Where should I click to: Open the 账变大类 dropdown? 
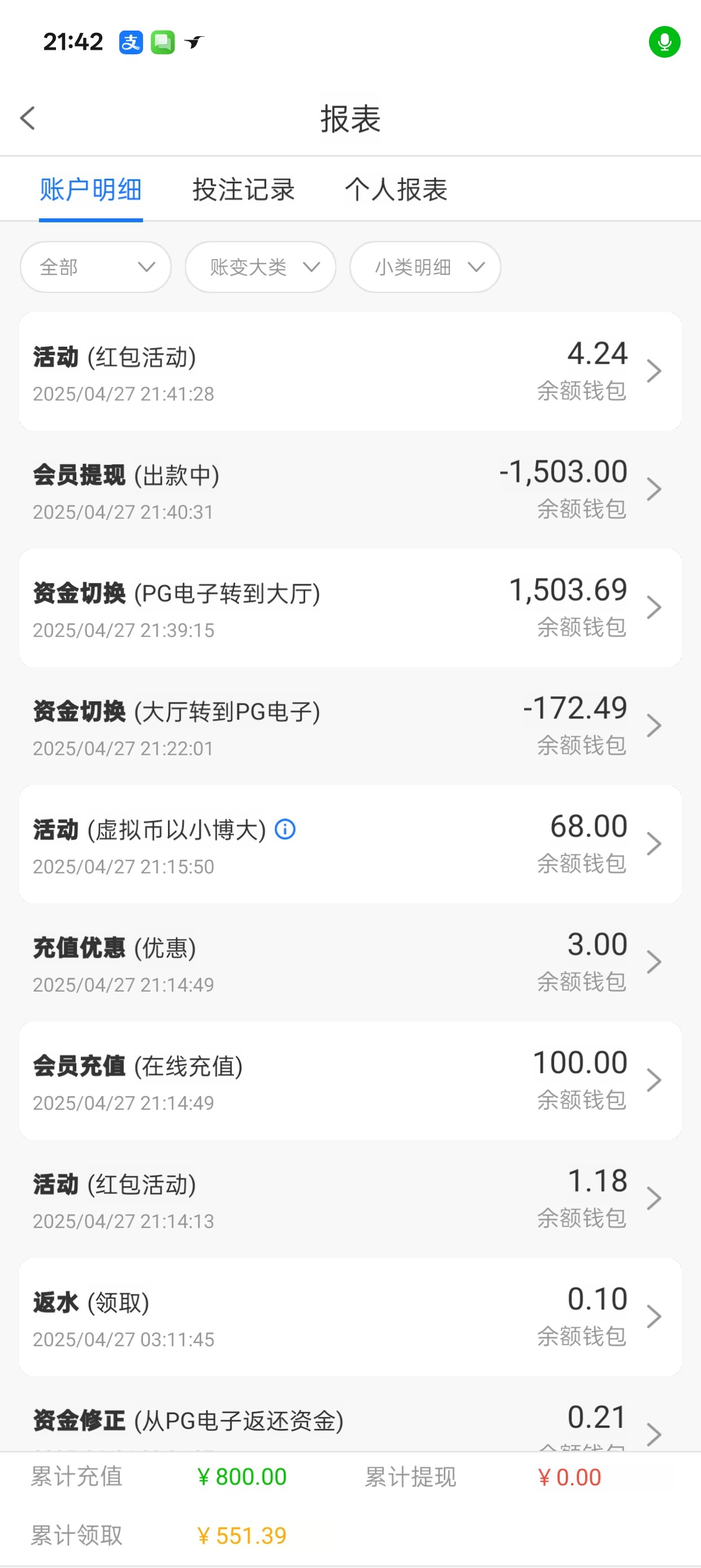point(261,267)
